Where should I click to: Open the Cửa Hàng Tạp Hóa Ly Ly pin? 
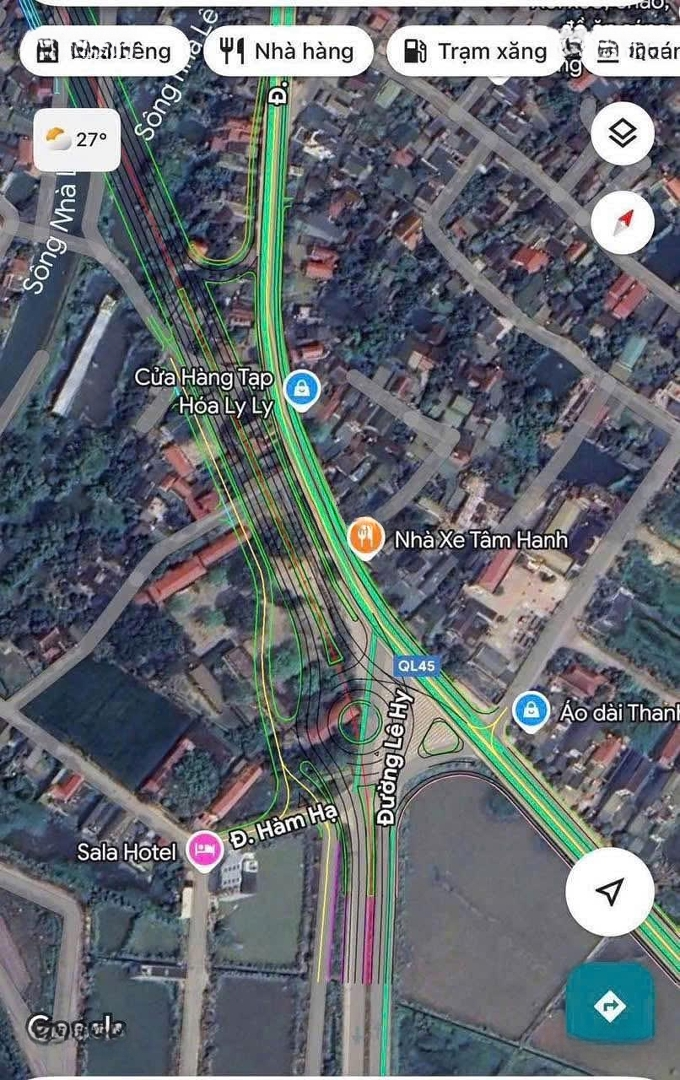click(x=299, y=389)
